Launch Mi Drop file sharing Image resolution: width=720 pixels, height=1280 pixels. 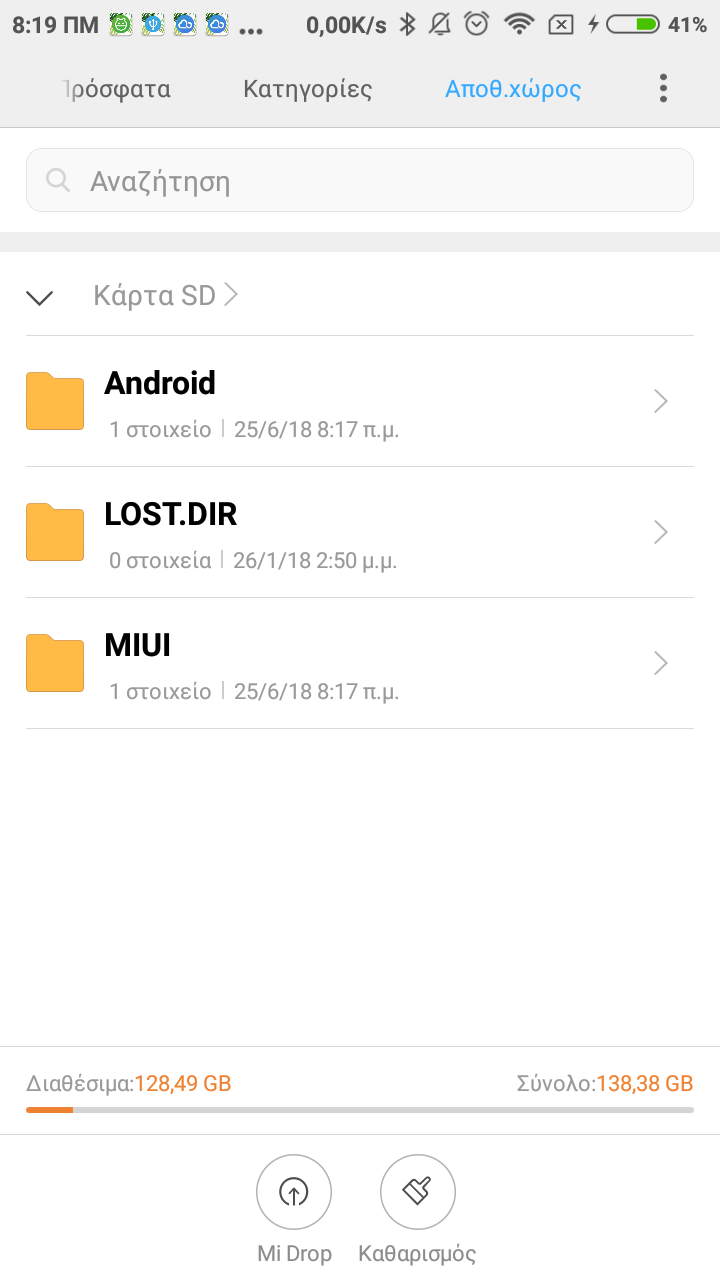(x=294, y=1192)
